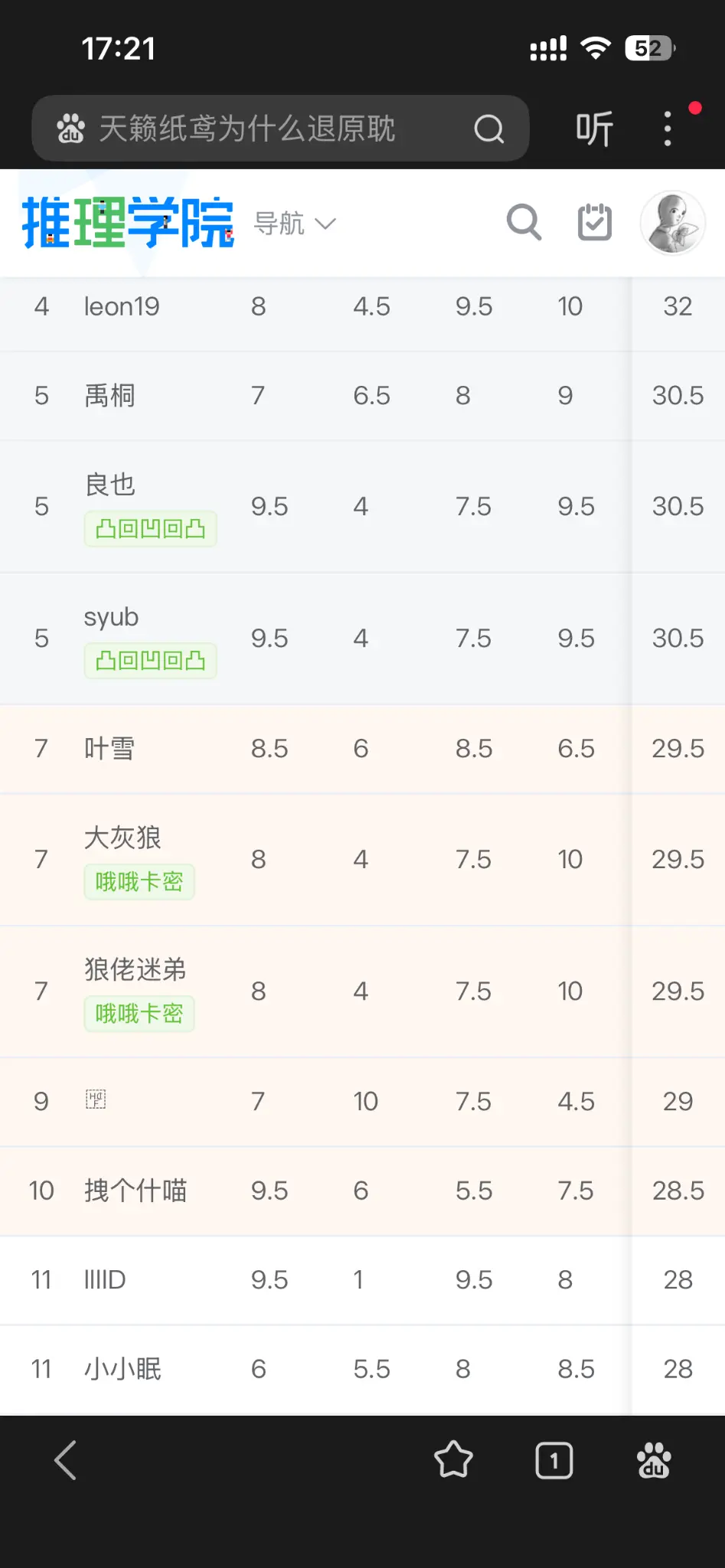This screenshot has height=1568, width=725.
Task: Open the check-in calendar icon
Action: point(595,223)
